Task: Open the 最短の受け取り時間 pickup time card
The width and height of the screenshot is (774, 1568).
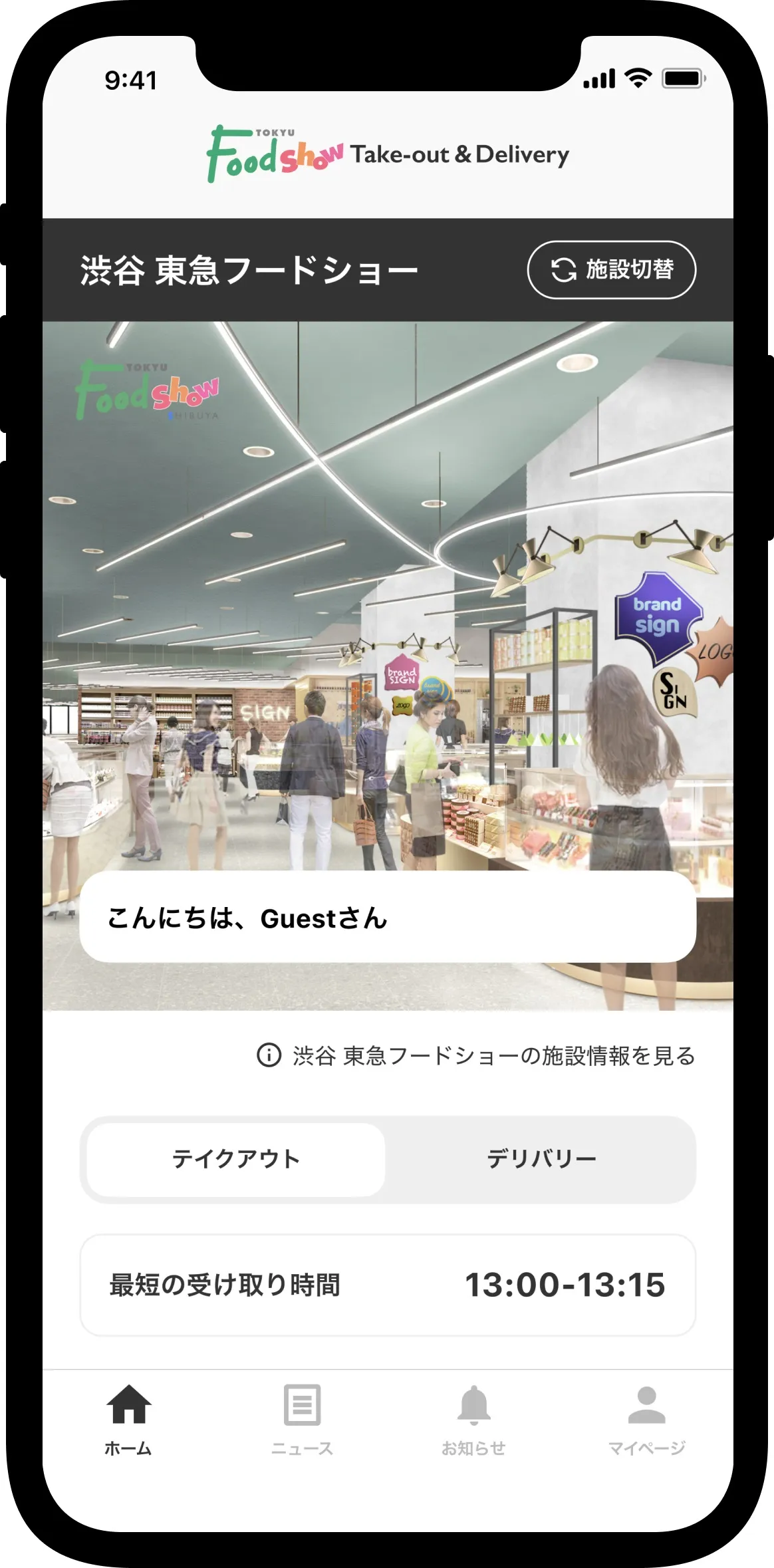Action: coord(388,1285)
